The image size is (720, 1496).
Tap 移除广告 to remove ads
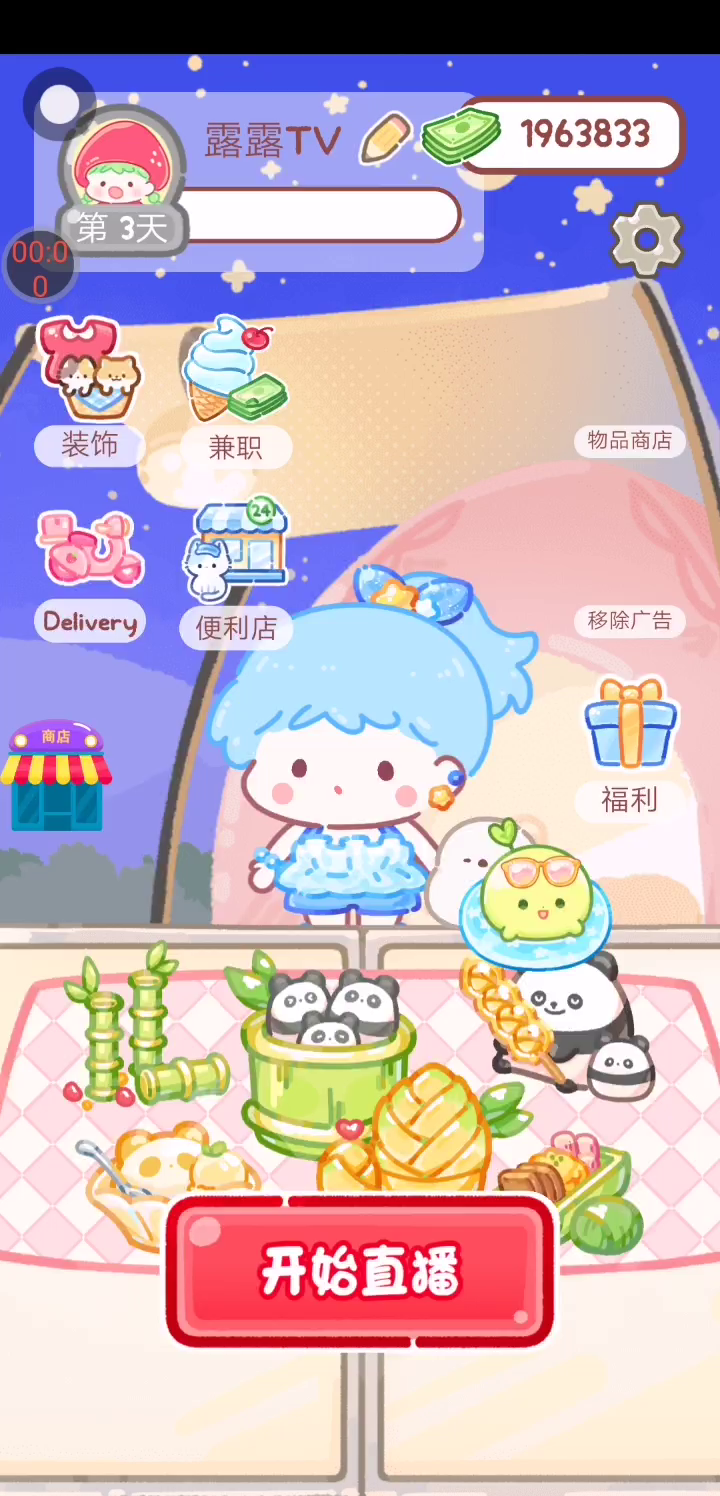tap(629, 620)
